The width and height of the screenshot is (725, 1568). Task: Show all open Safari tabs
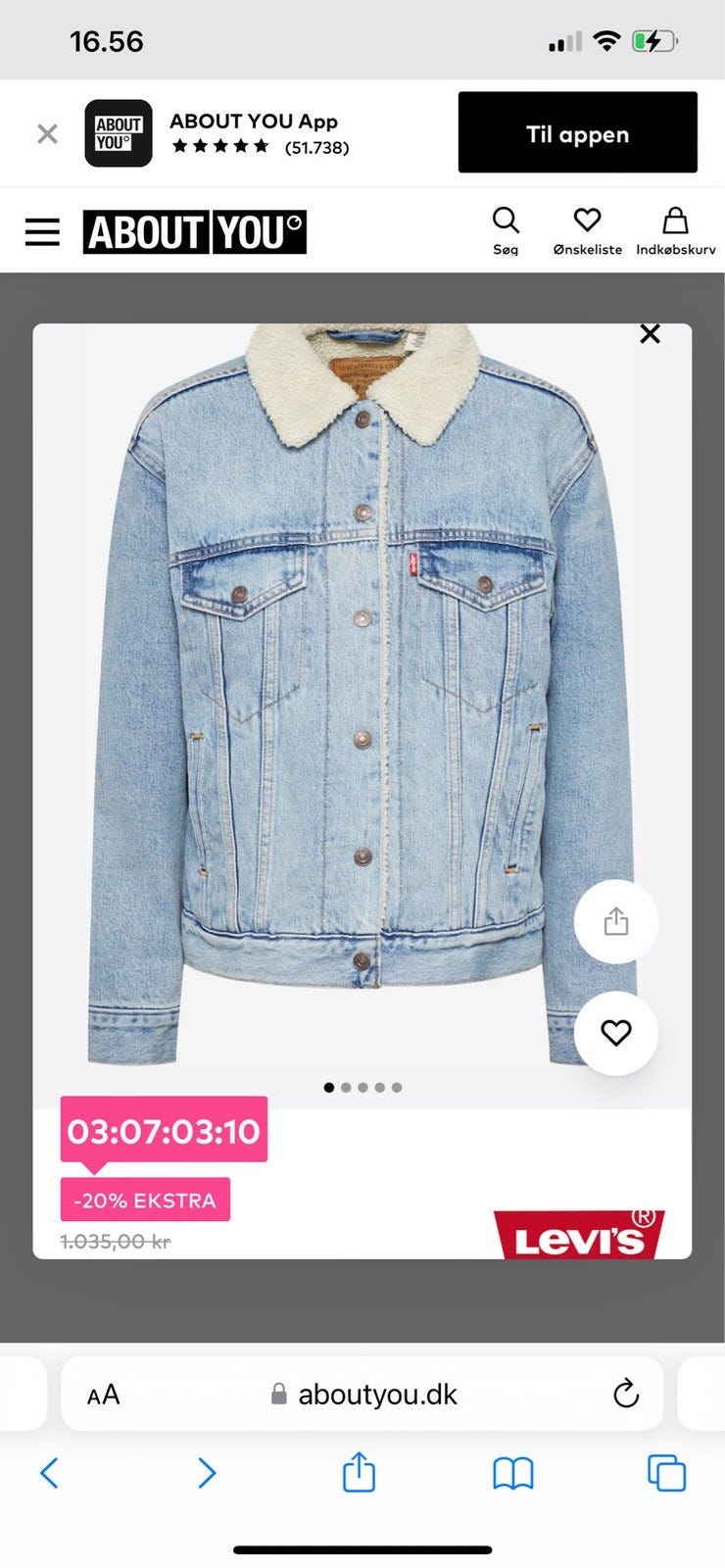coord(666,1473)
